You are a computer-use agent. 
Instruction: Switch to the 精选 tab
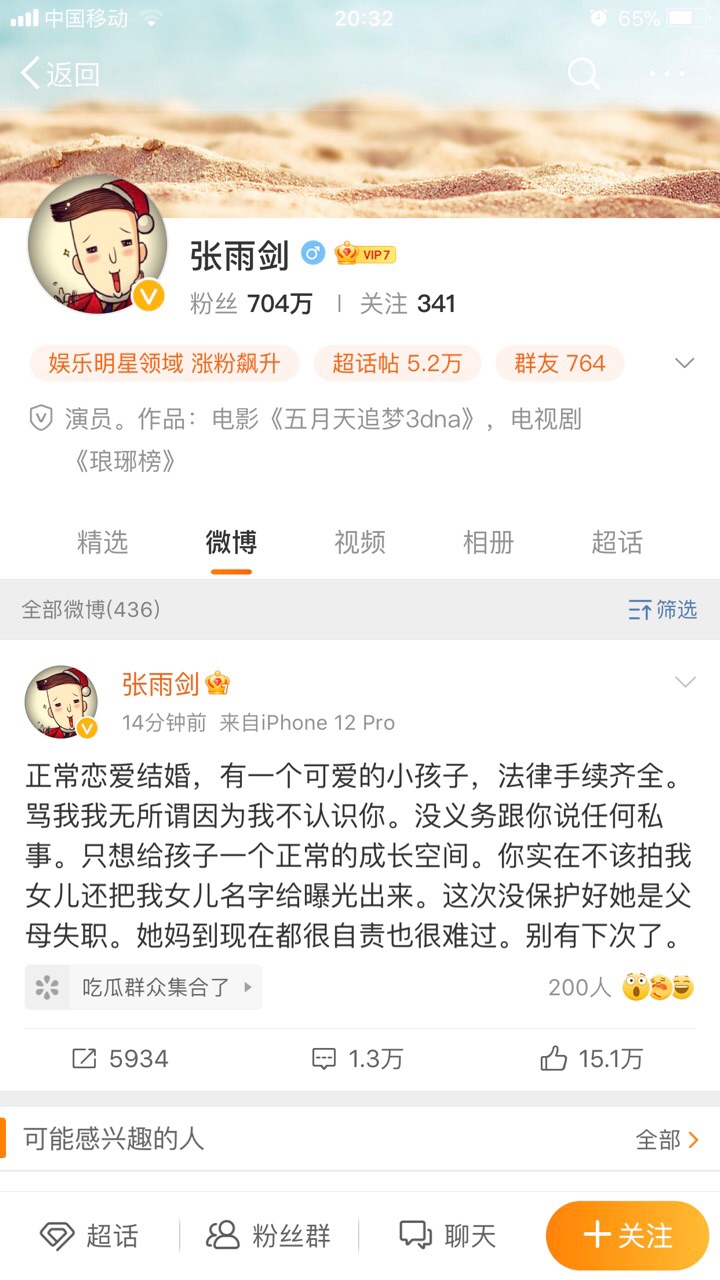point(103,542)
